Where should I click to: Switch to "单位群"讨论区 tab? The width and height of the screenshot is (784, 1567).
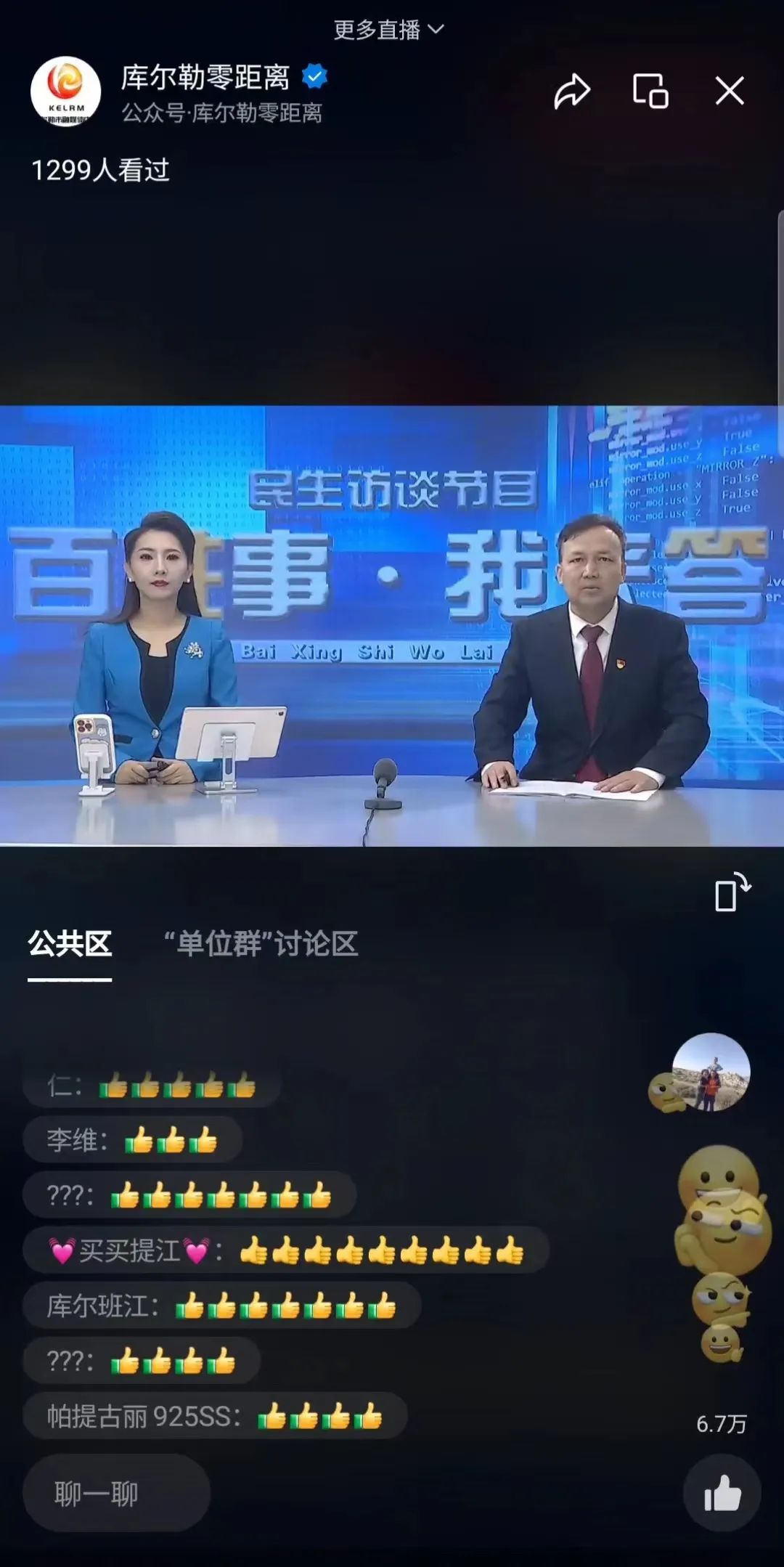(261, 944)
